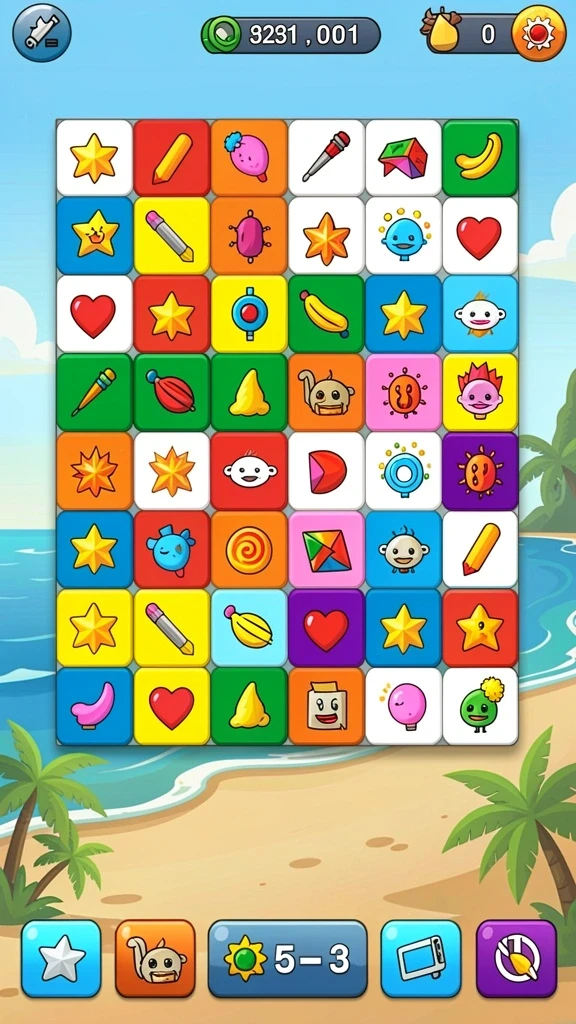Select the red D-shape on white tile
Image resolution: width=576 pixels, height=1024 pixels.
pos(326,471)
